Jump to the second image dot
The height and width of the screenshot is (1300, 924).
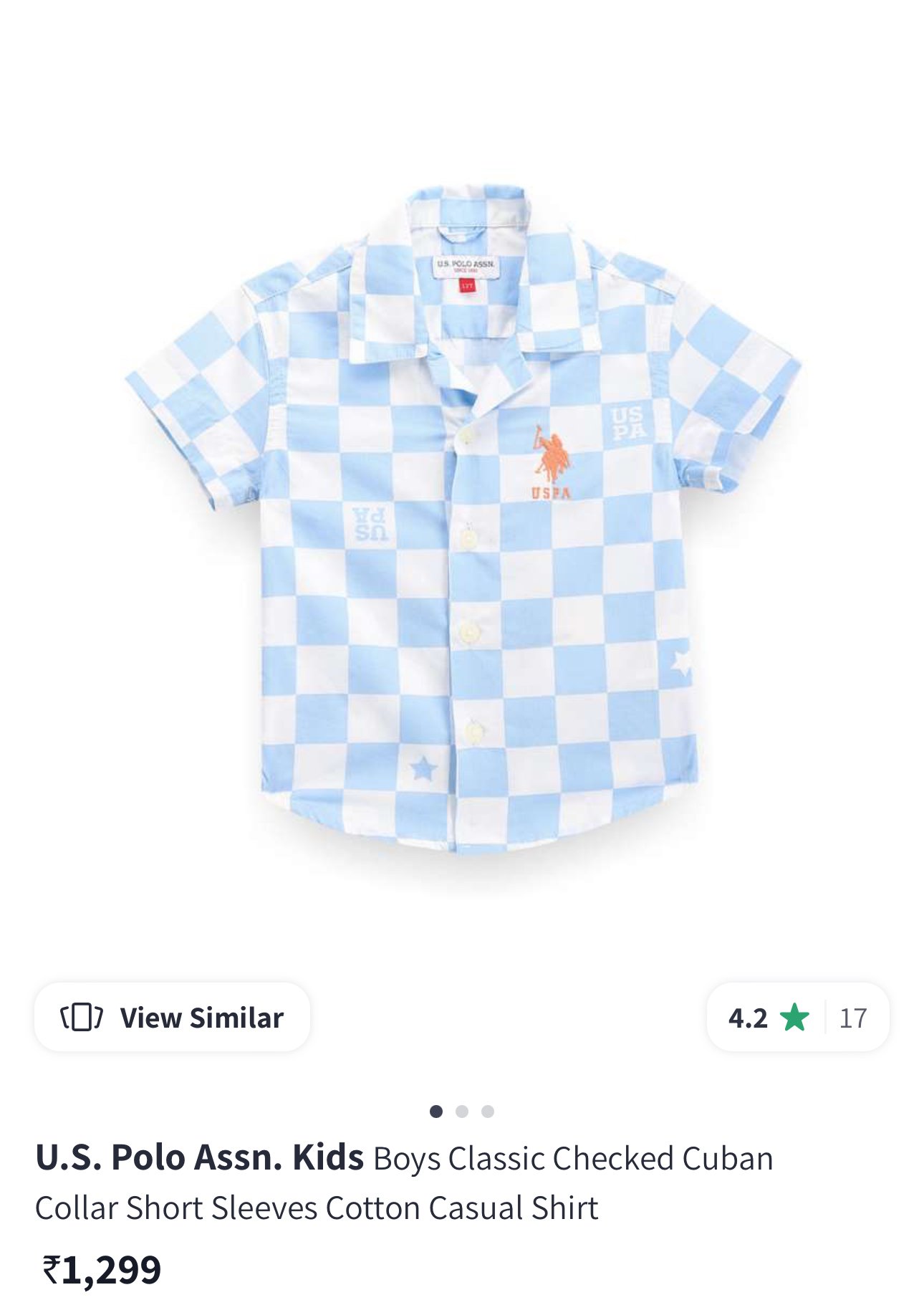click(x=462, y=1112)
